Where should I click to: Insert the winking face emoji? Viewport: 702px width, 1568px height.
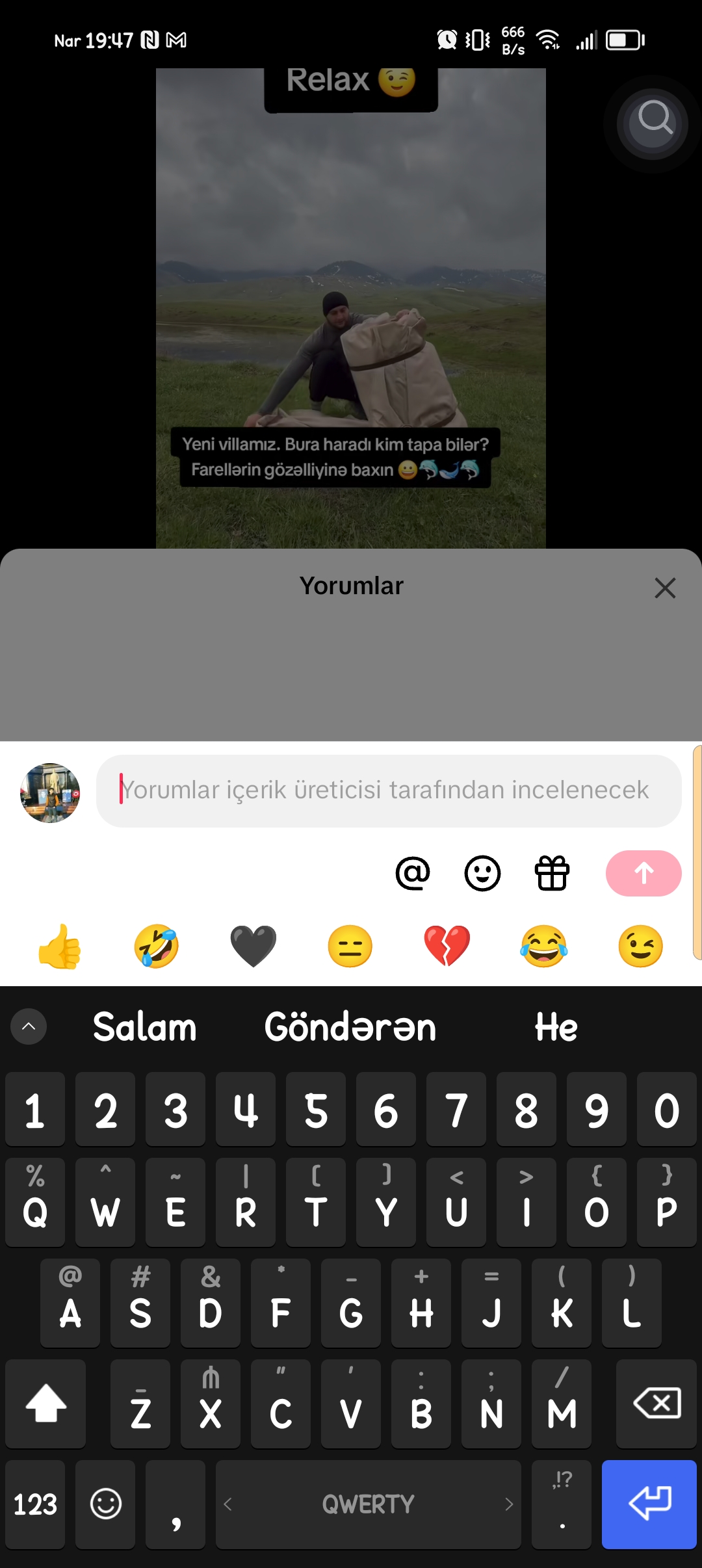coord(641,946)
